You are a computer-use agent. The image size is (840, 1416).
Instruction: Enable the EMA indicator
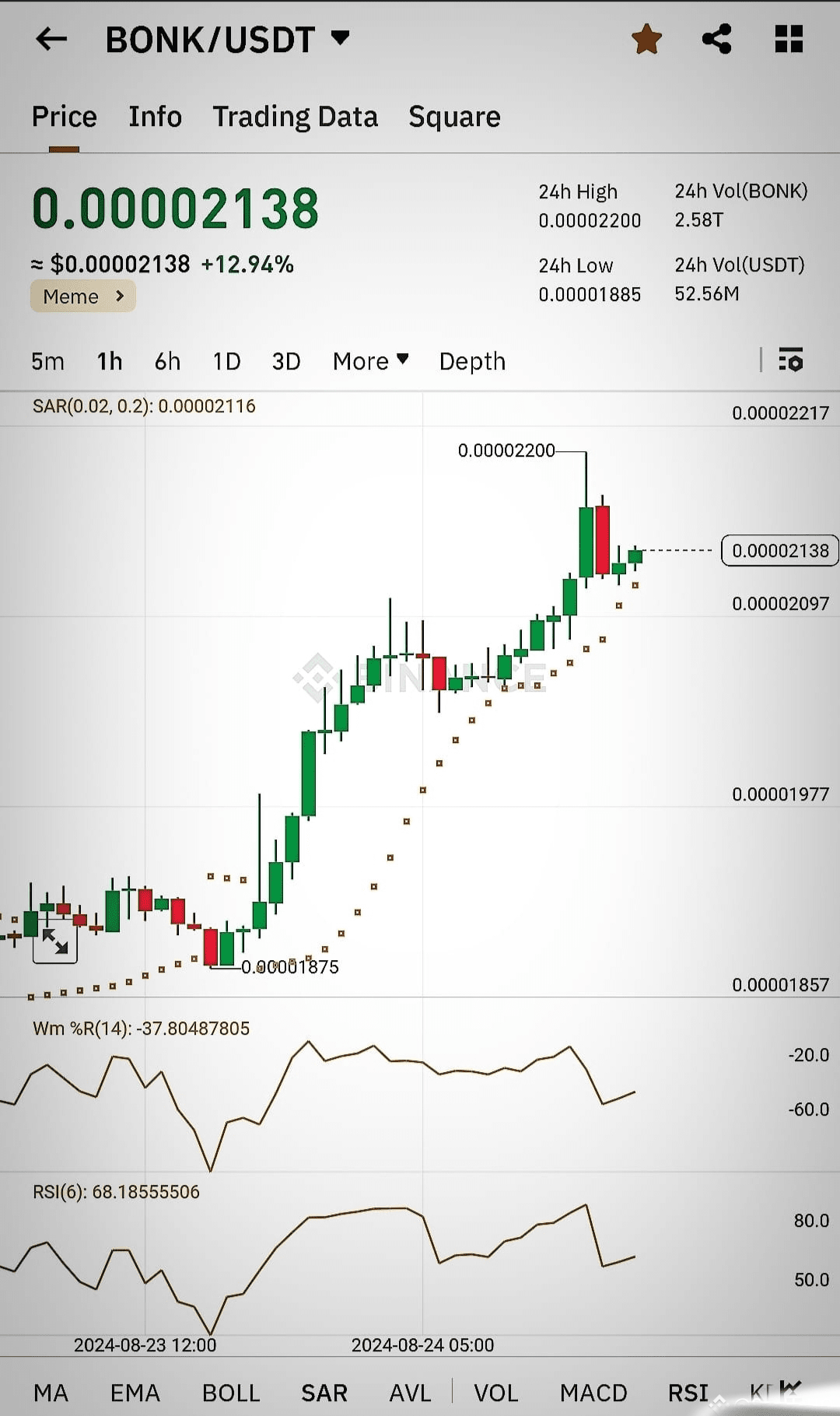135,1393
